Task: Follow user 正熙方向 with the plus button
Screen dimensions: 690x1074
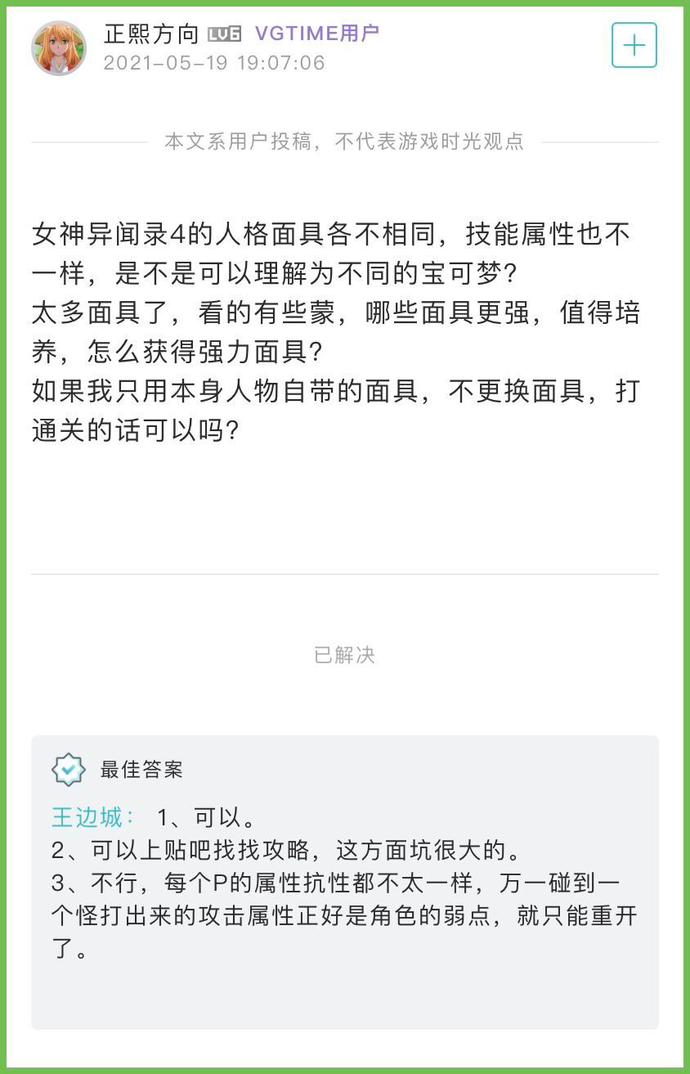Action: click(634, 46)
